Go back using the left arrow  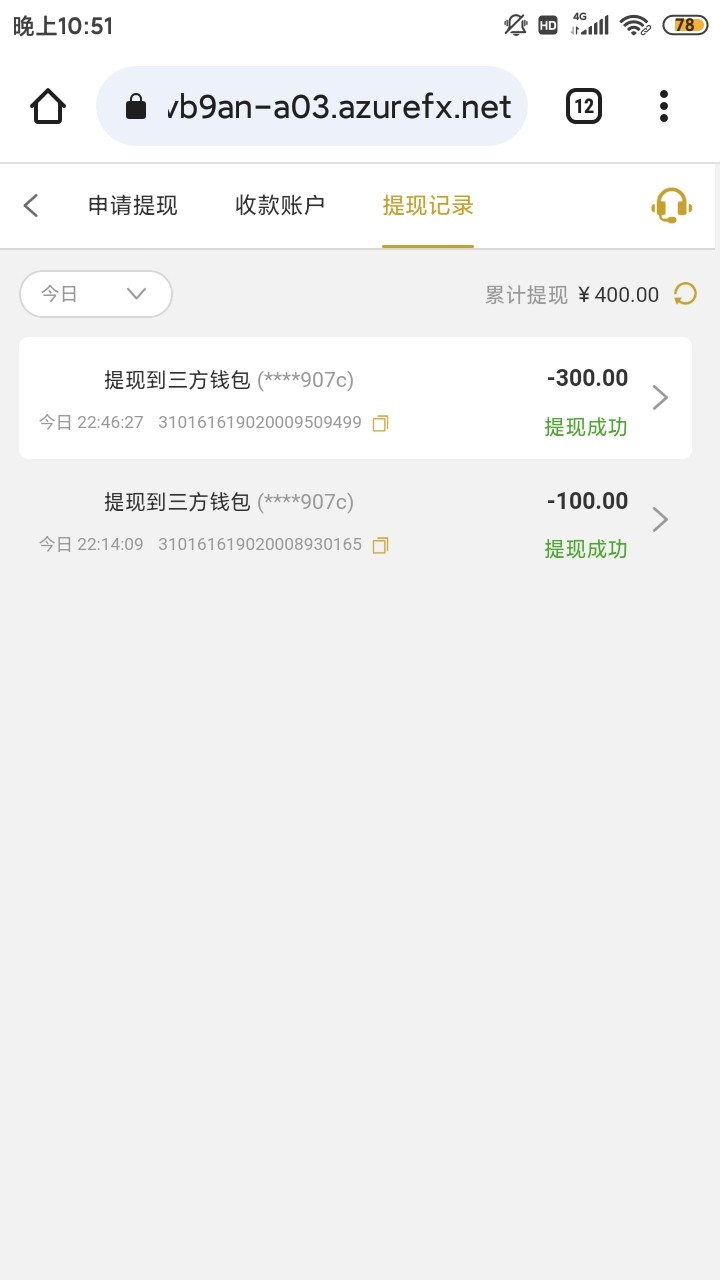[x=31, y=206]
